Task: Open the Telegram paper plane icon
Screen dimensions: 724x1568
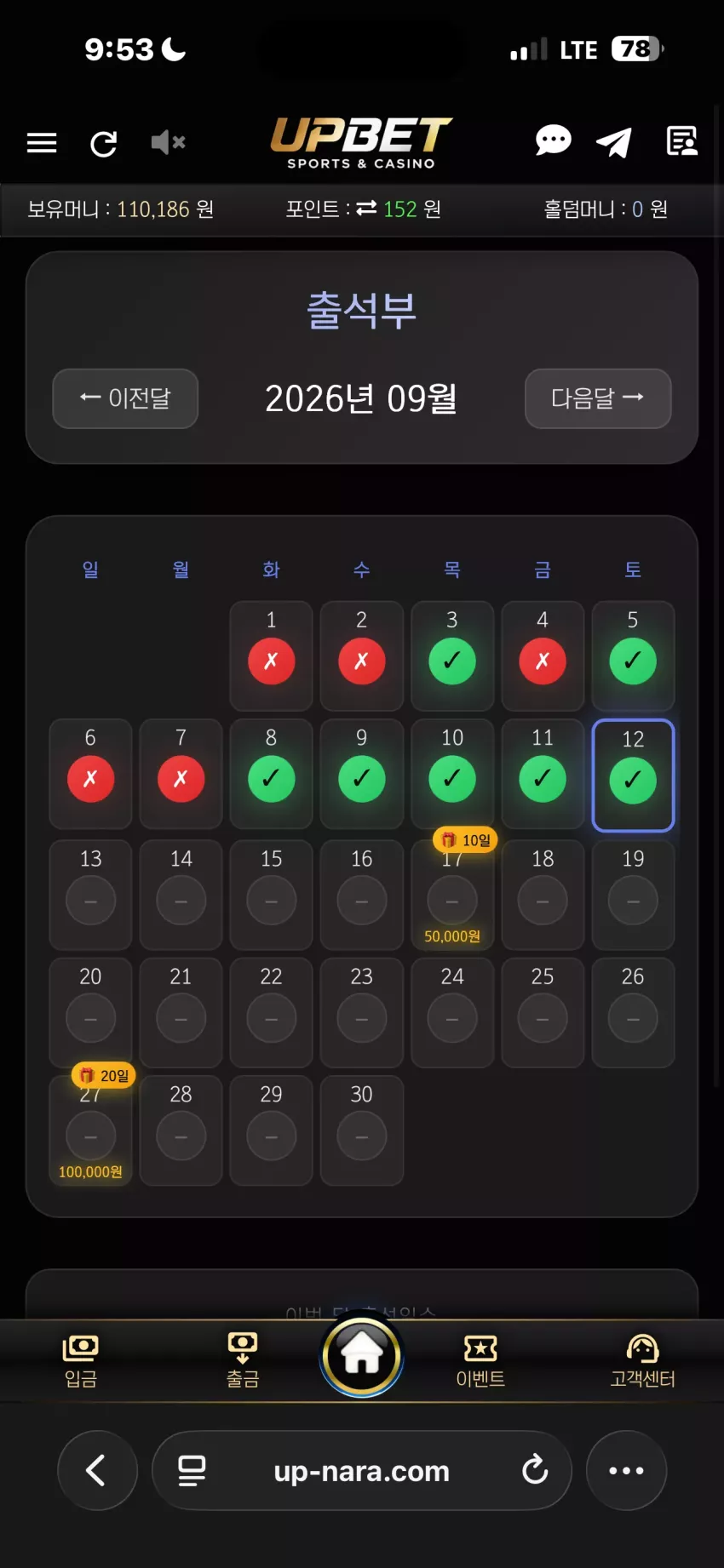Action: click(614, 142)
